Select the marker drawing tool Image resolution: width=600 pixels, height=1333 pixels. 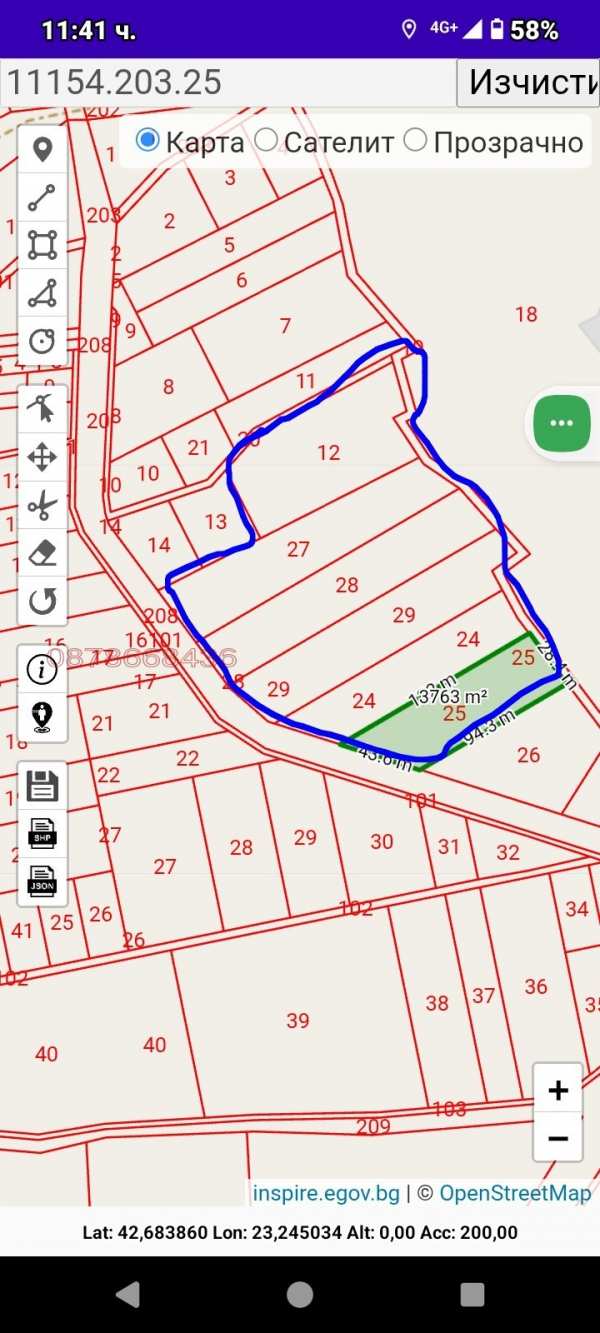tap(42, 151)
